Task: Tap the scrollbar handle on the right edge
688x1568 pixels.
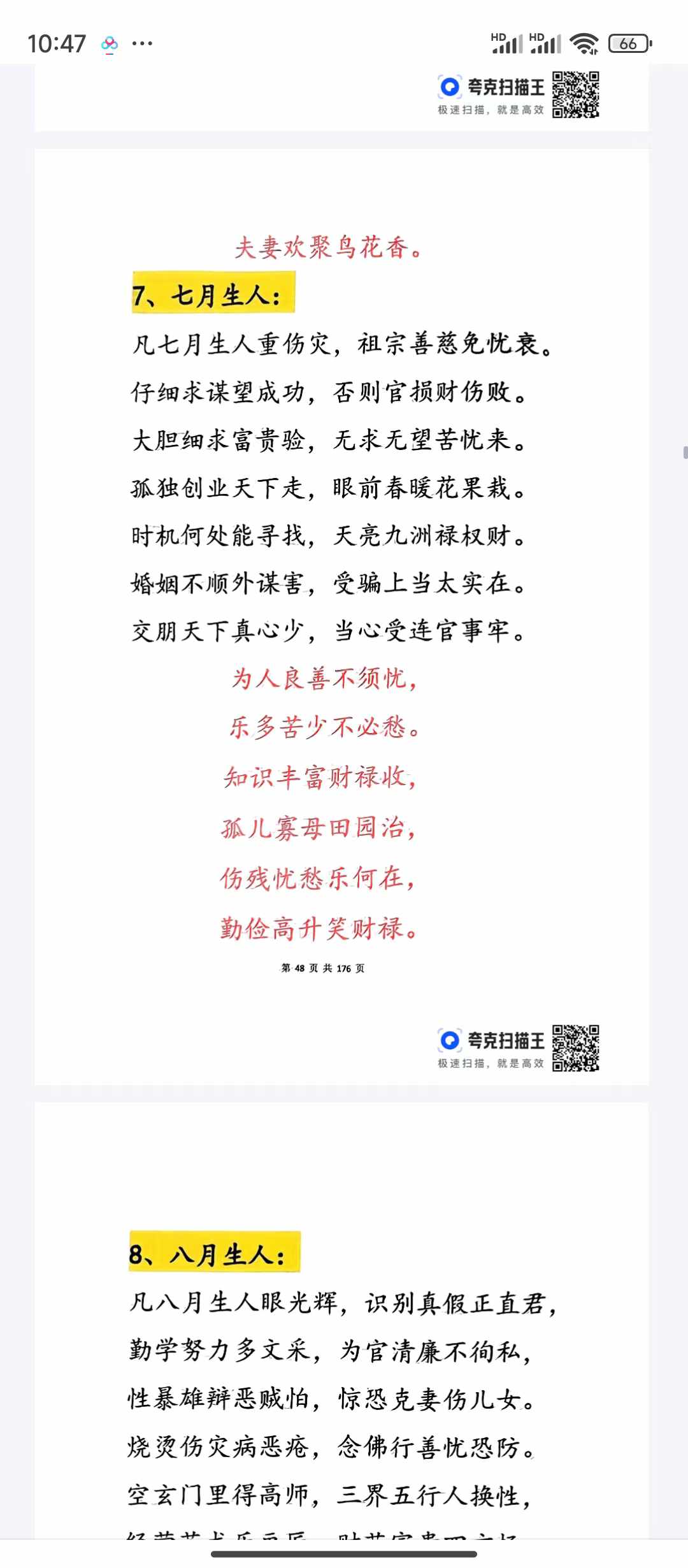Action: (x=685, y=453)
